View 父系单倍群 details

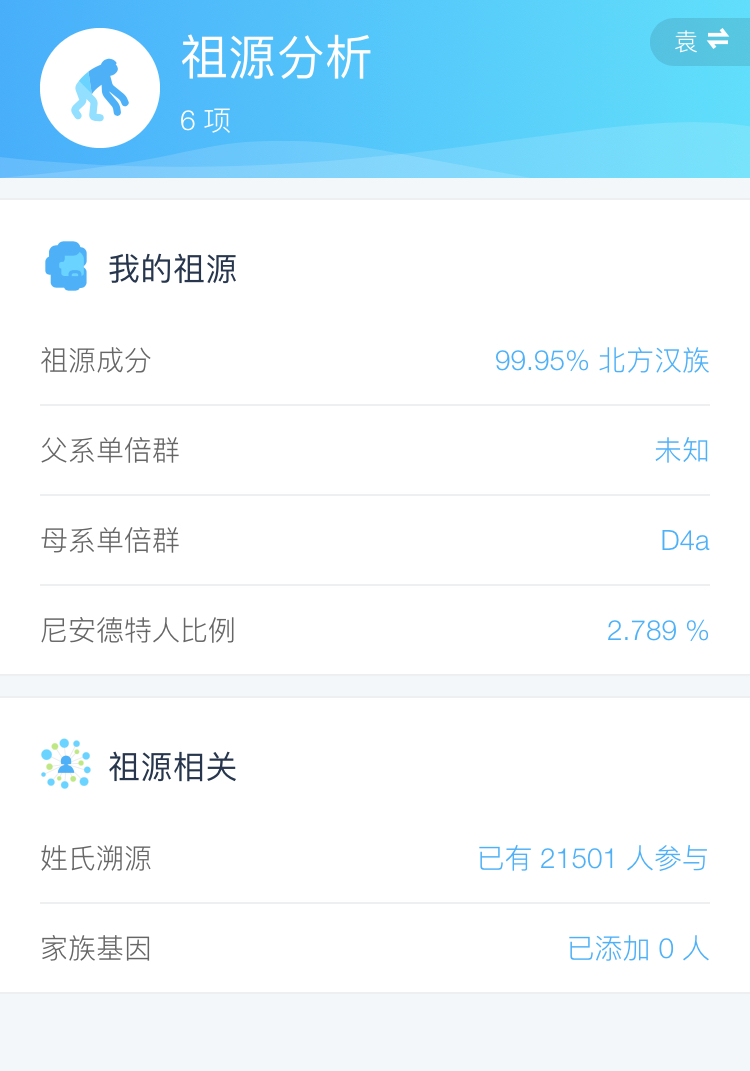click(x=375, y=450)
